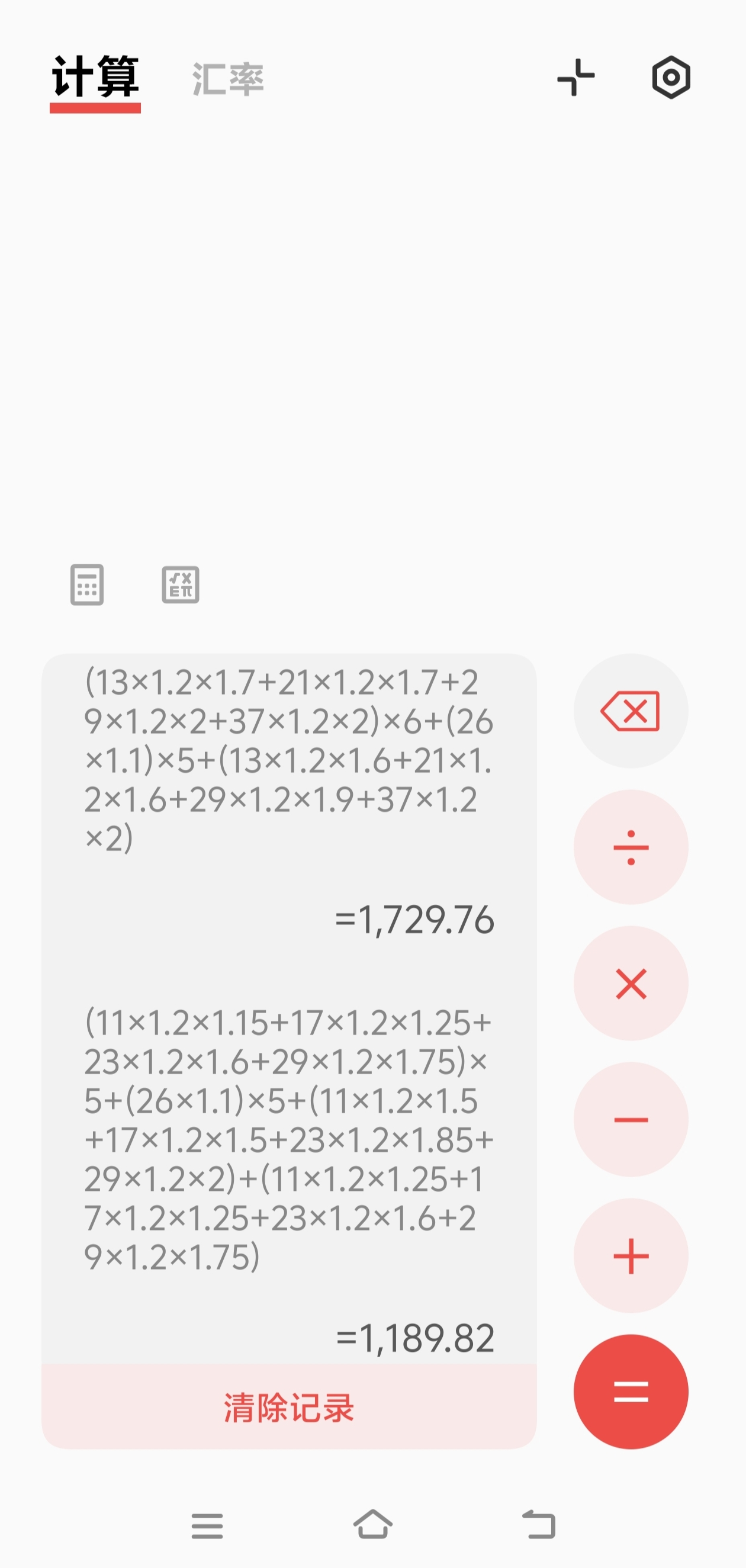
Task: Reuse the history entry equal to 1,189.82
Action: tap(414, 1338)
